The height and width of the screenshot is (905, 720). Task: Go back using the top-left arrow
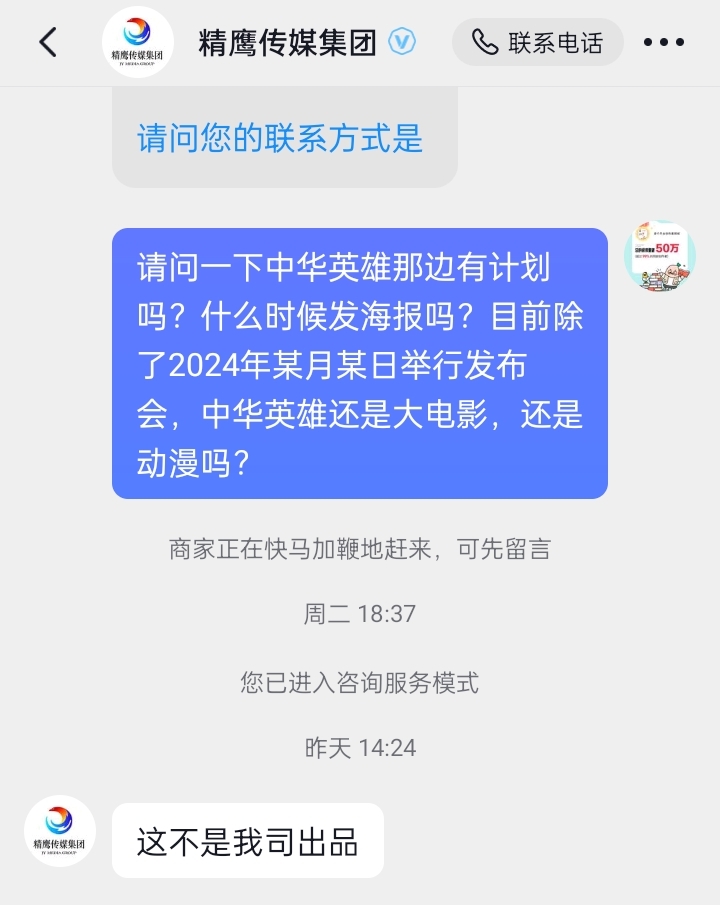pos(47,42)
